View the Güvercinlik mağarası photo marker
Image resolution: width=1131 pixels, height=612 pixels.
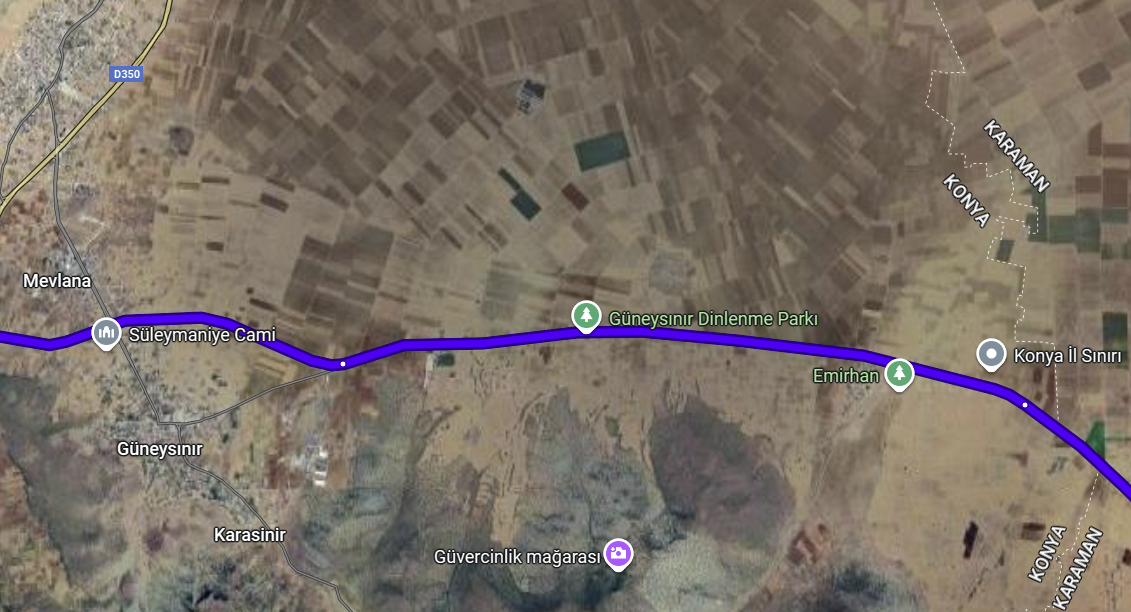[x=619, y=553]
